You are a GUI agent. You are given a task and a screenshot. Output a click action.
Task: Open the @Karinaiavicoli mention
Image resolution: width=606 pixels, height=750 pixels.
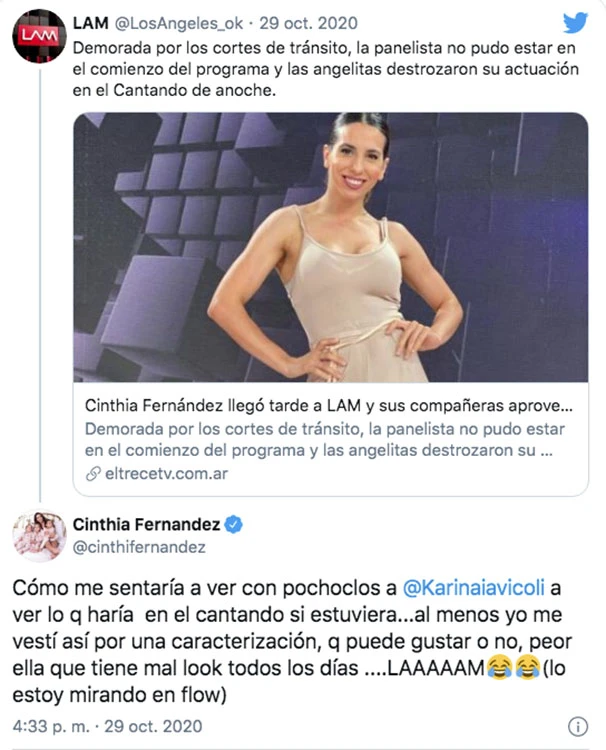(470, 589)
